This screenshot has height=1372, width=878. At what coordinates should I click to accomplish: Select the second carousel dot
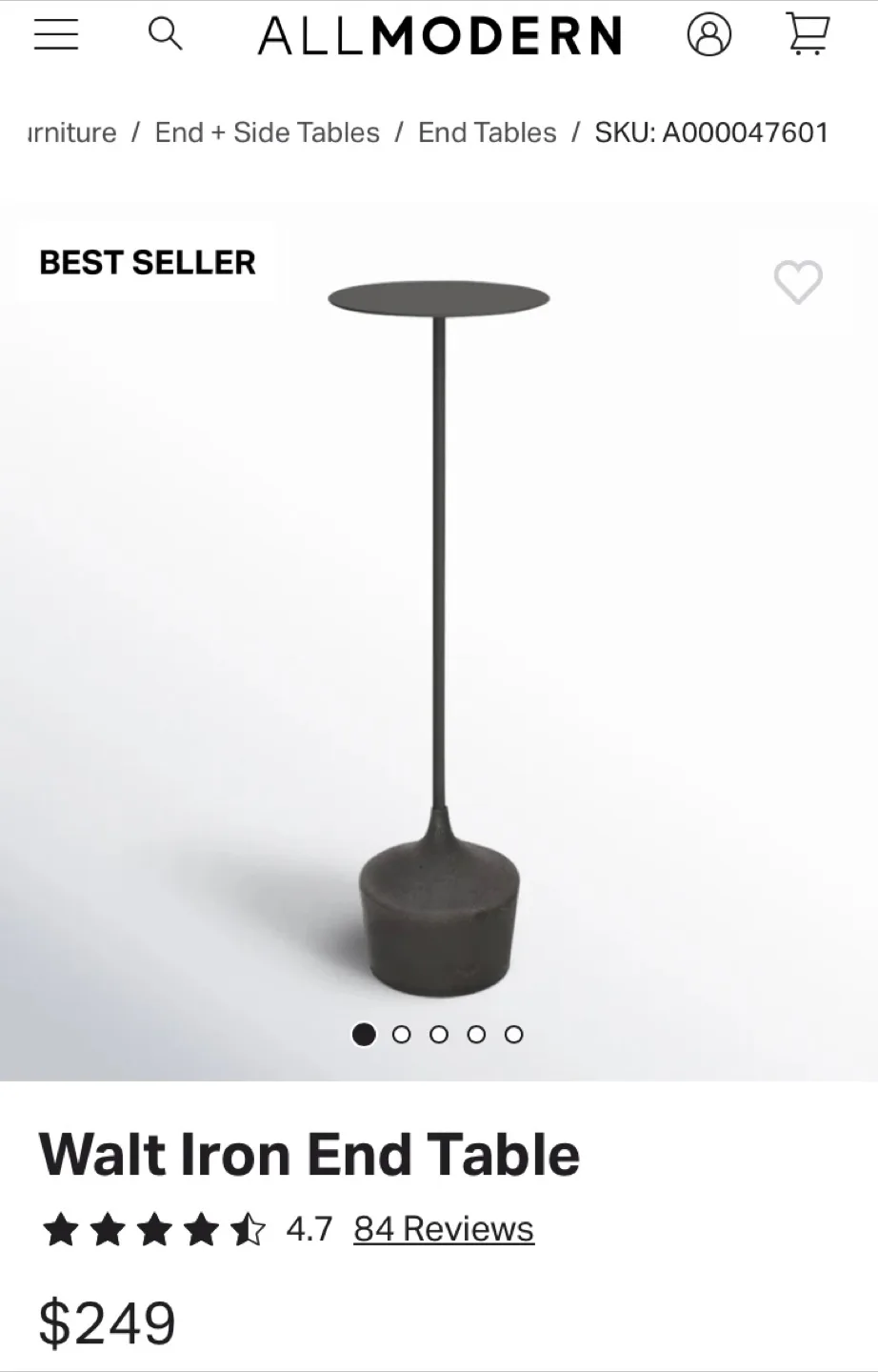[401, 1034]
